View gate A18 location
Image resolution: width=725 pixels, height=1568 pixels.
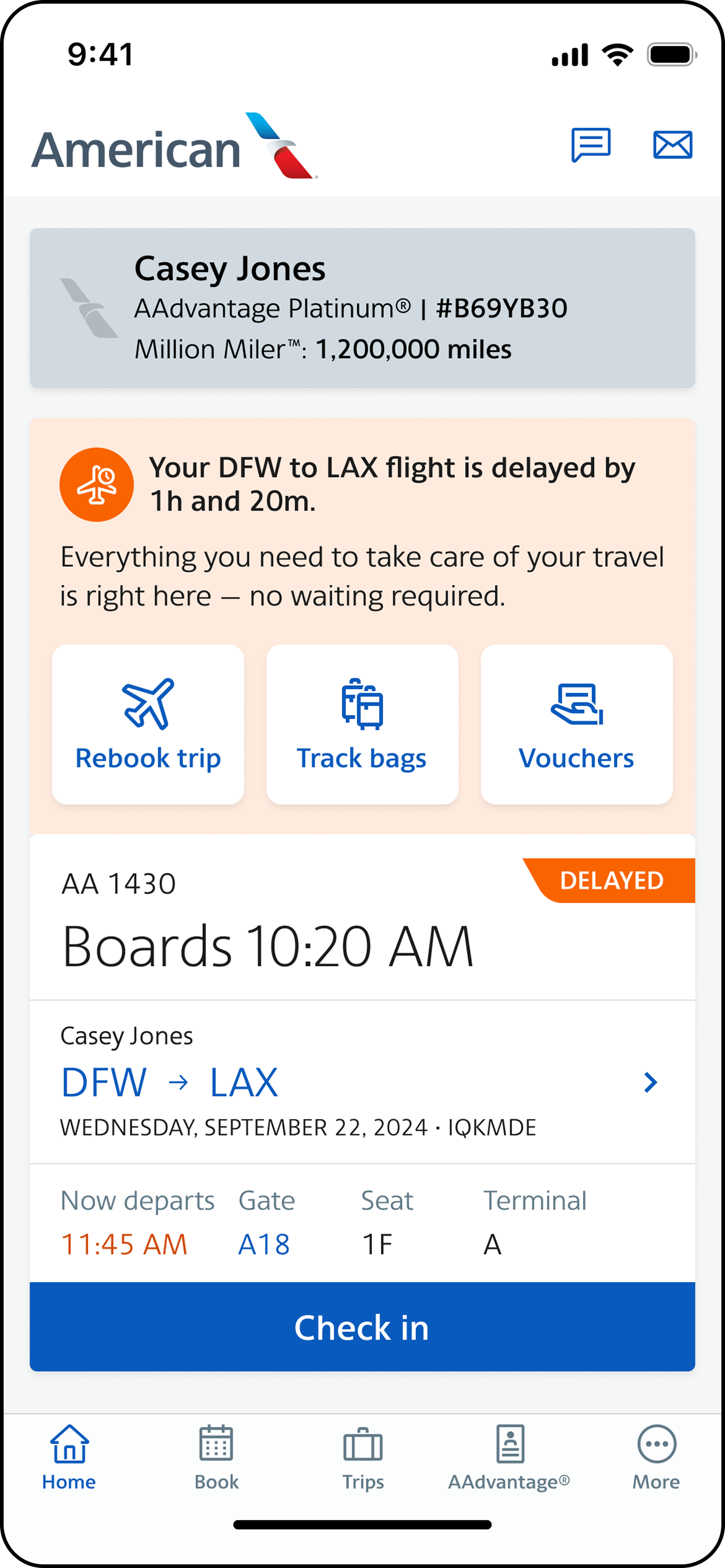coord(264,1244)
